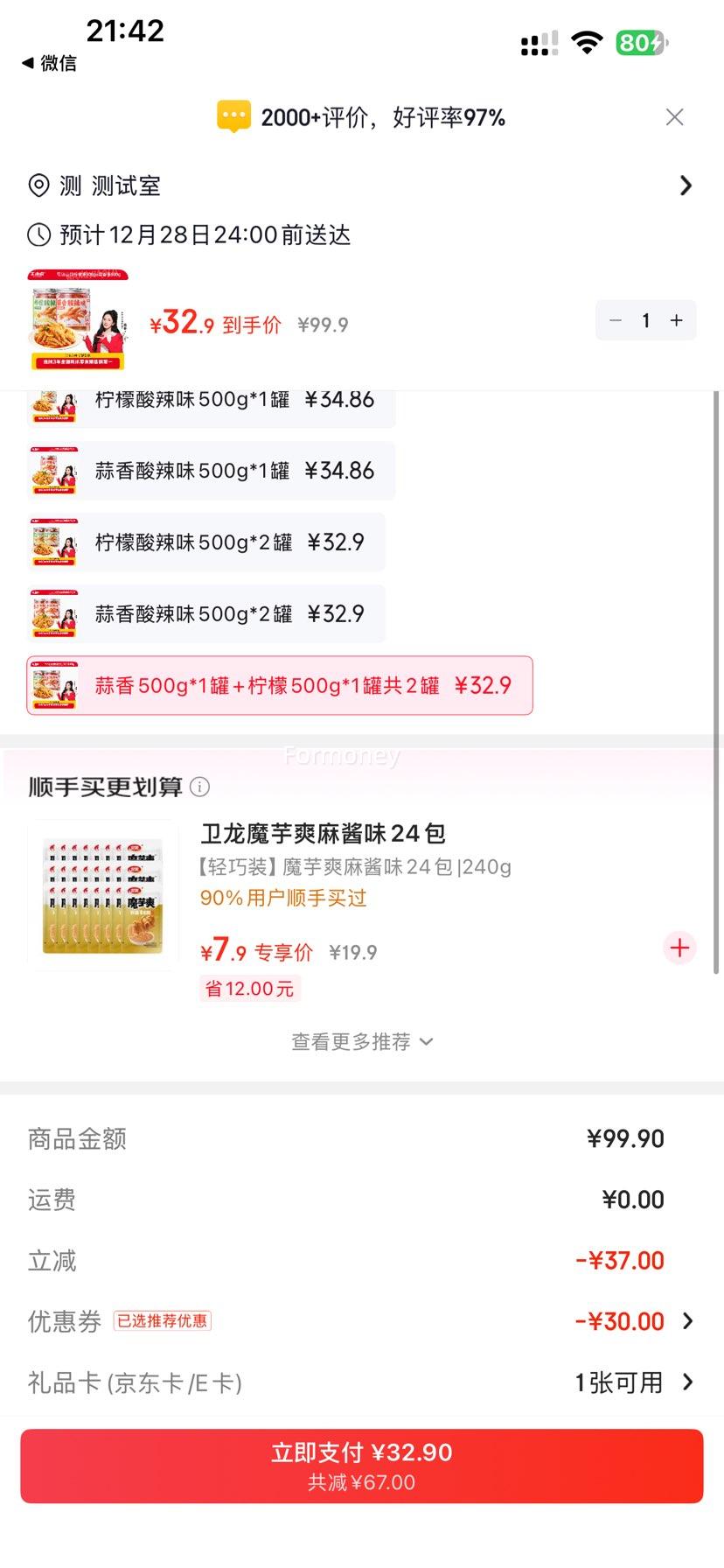Click the clock icon for delivery time

tap(38, 234)
